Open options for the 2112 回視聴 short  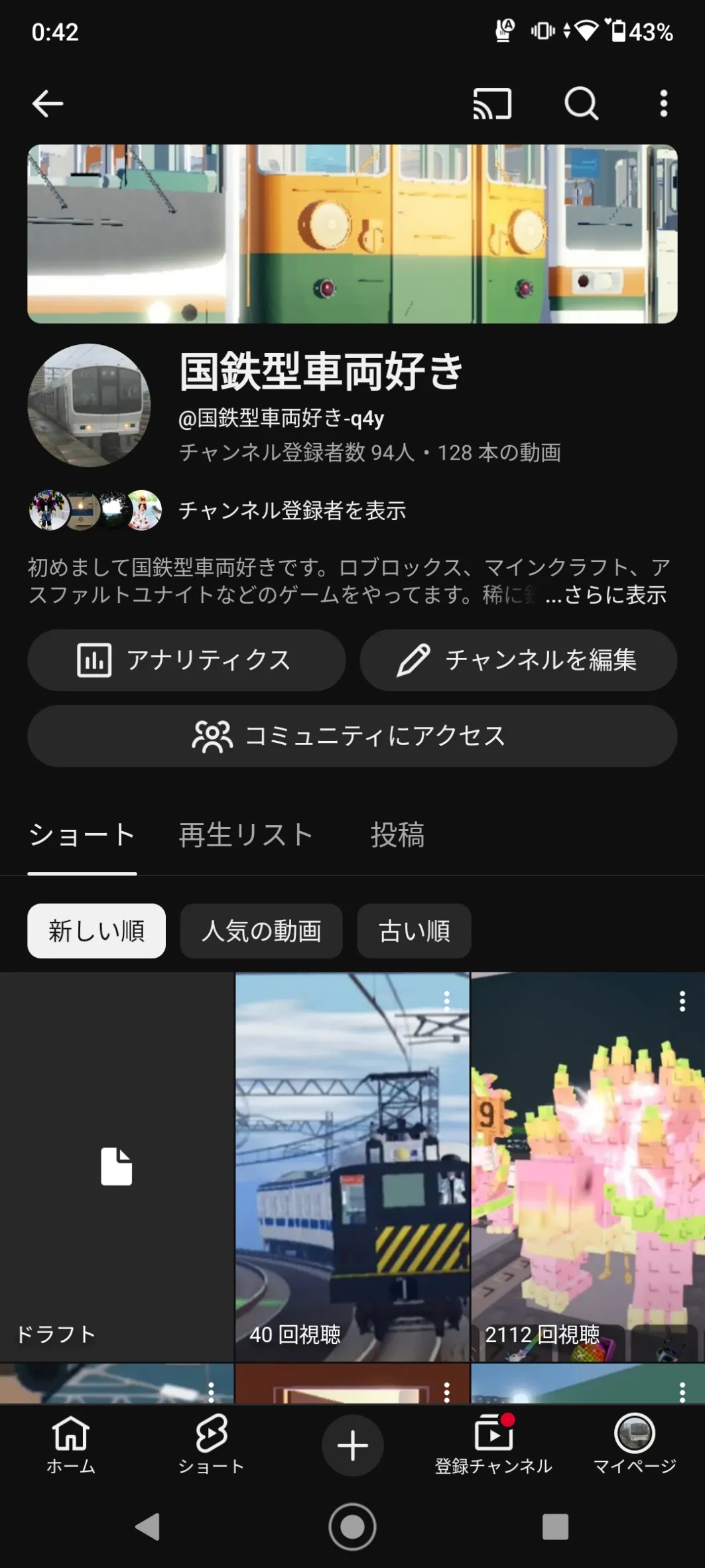(x=682, y=1001)
